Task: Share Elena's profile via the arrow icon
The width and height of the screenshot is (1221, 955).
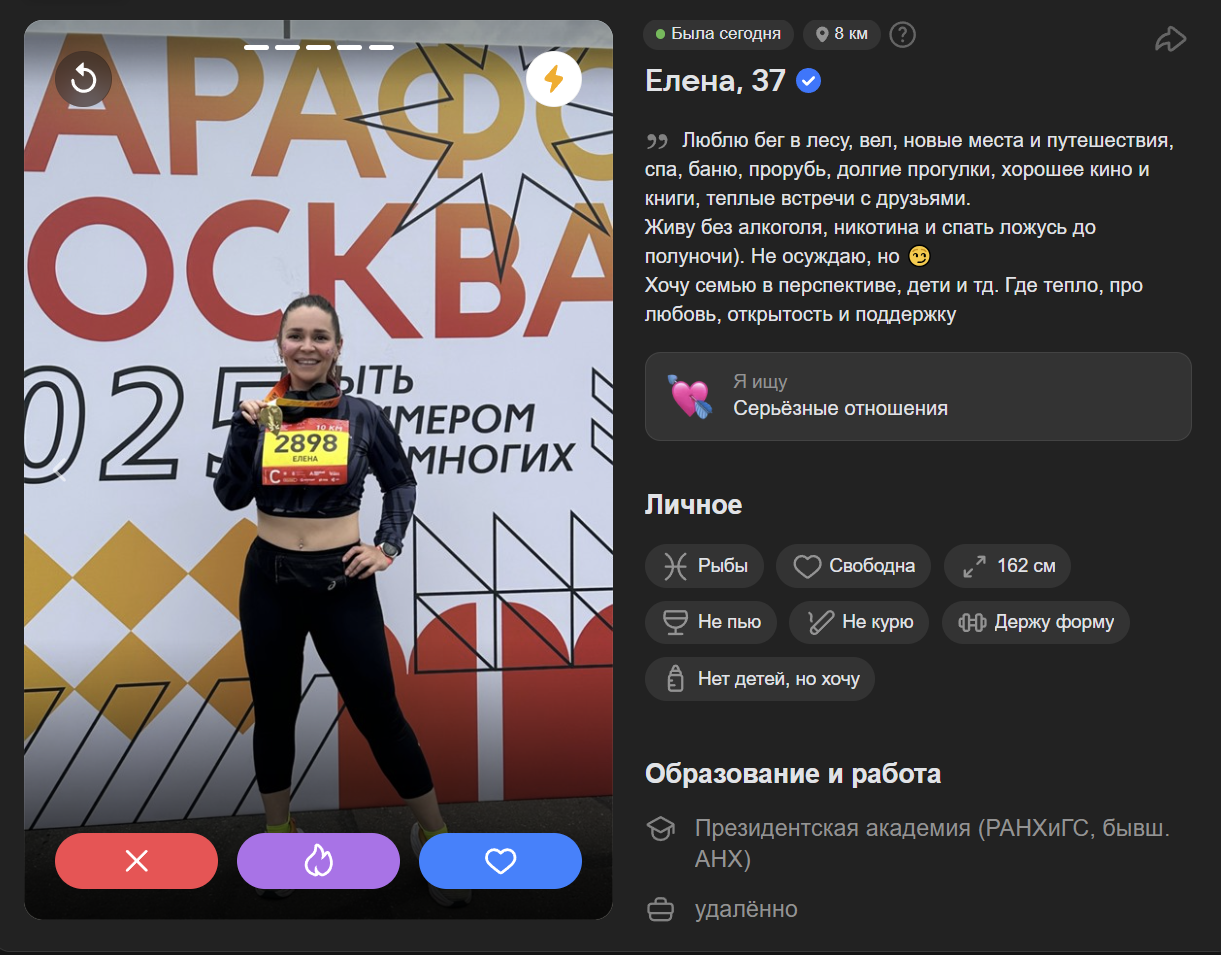Action: click(x=1169, y=39)
